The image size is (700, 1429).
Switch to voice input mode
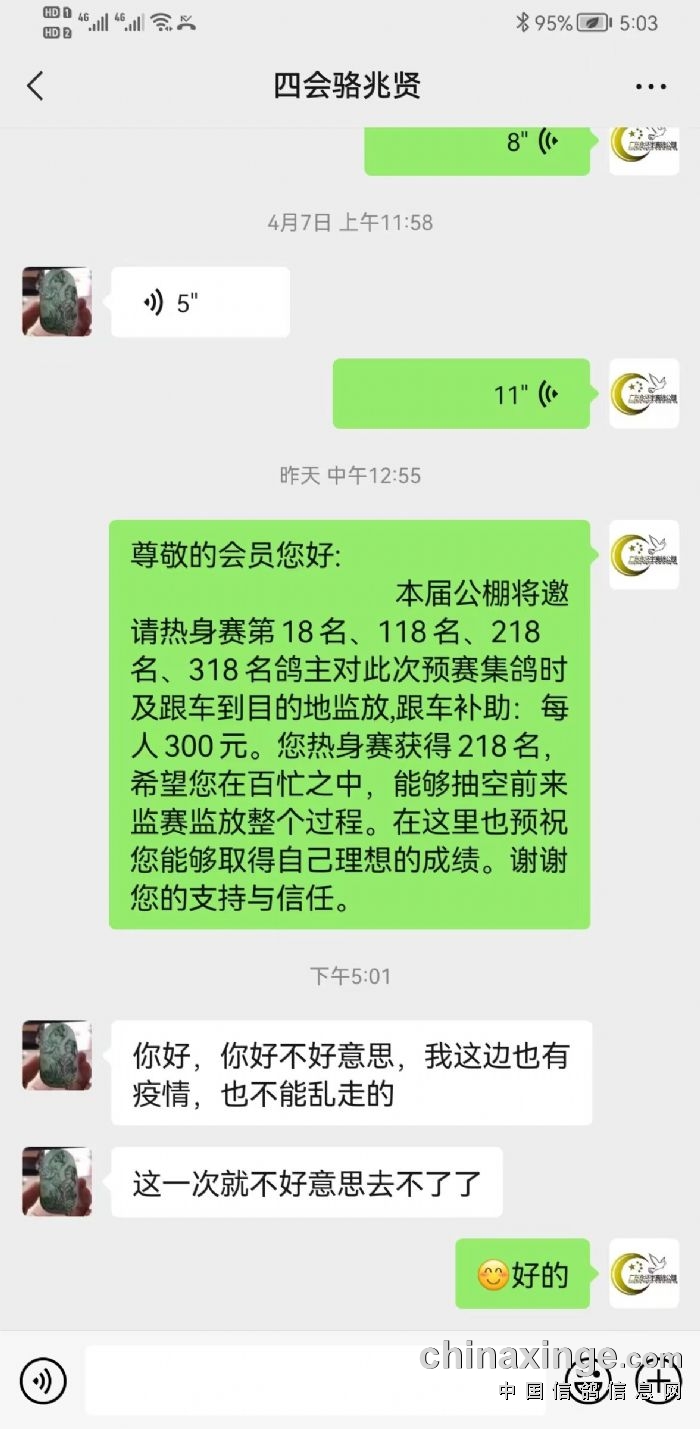[43, 1381]
